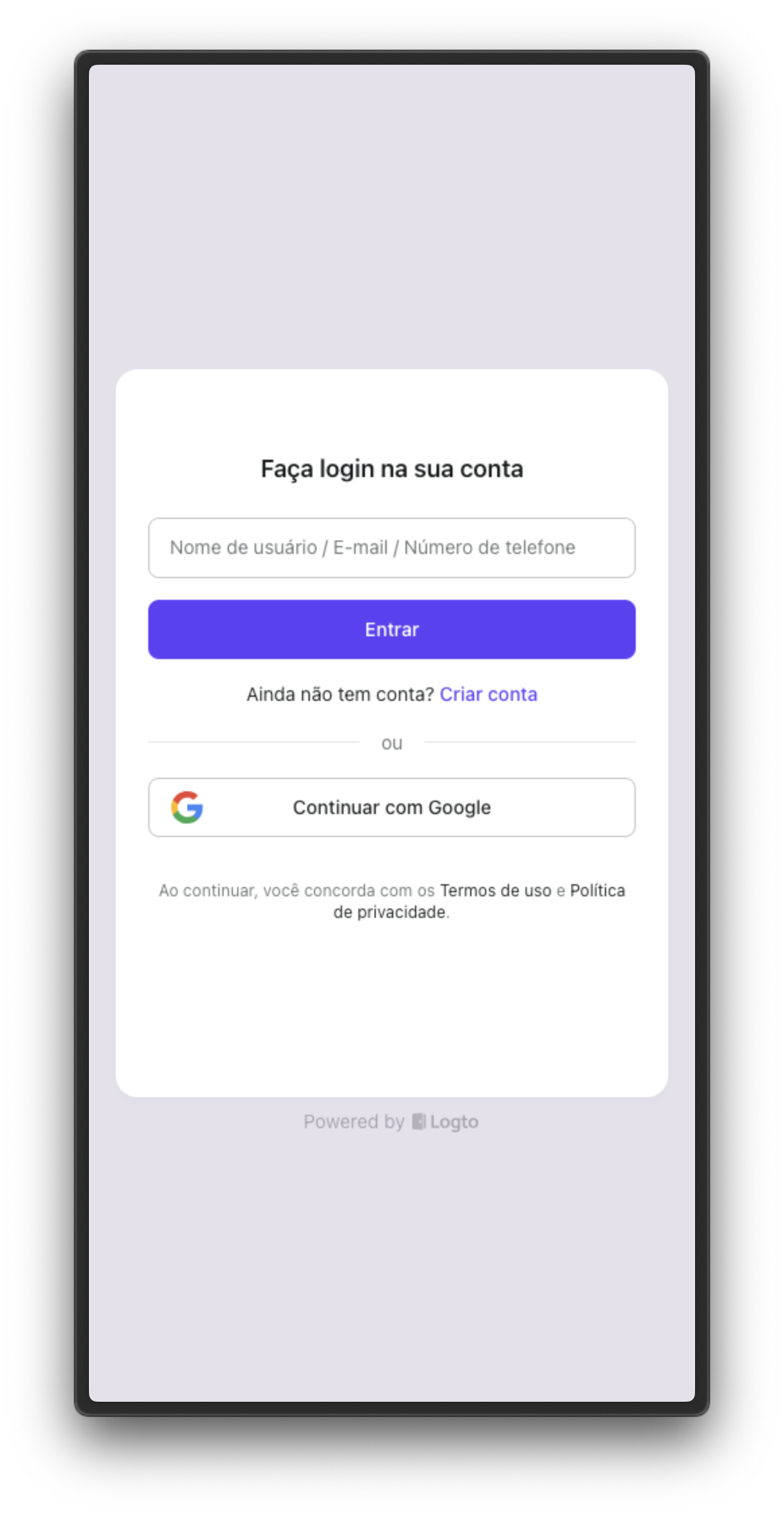784x1515 pixels.
Task: Focus the username / e-mail / phone field
Action: click(x=391, y=547)
